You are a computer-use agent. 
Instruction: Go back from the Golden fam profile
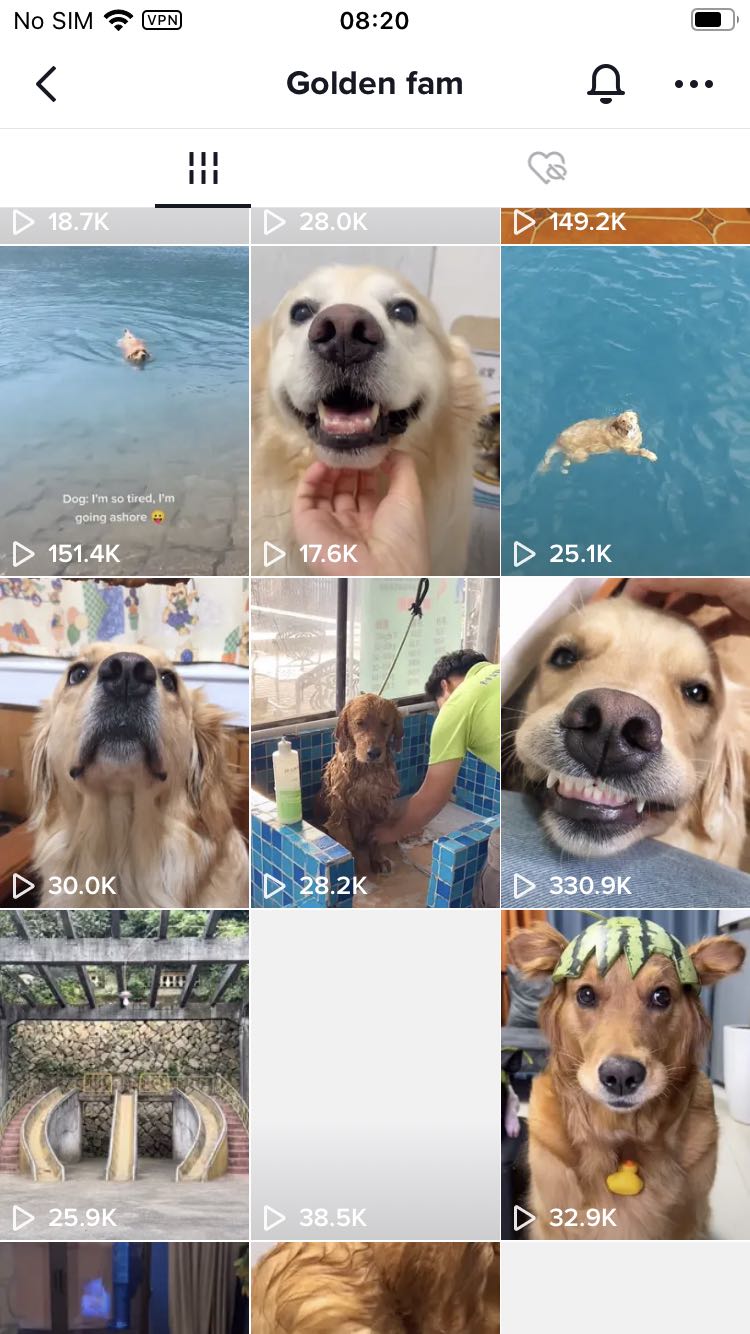pos(46,84)
